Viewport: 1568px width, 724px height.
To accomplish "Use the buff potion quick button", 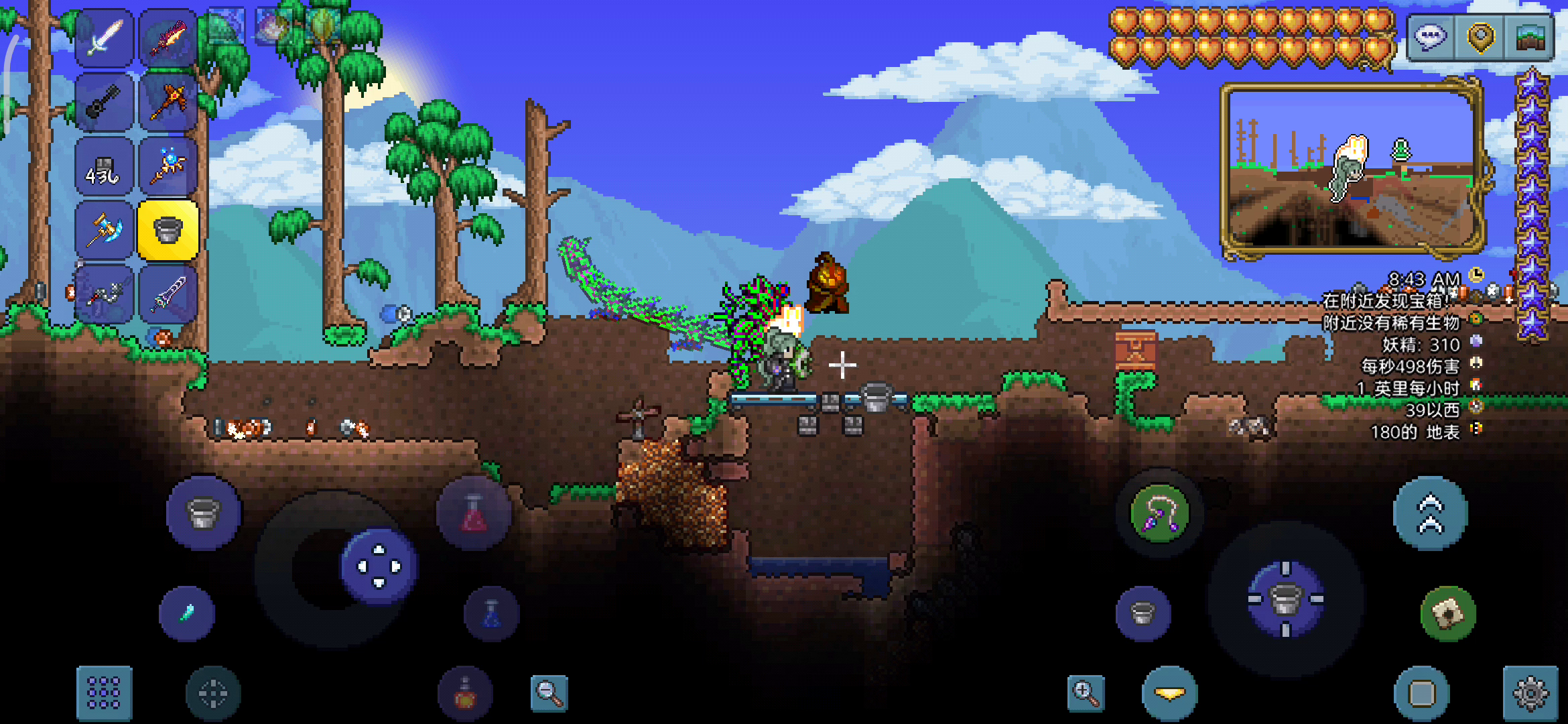I will tap(465, 693).
